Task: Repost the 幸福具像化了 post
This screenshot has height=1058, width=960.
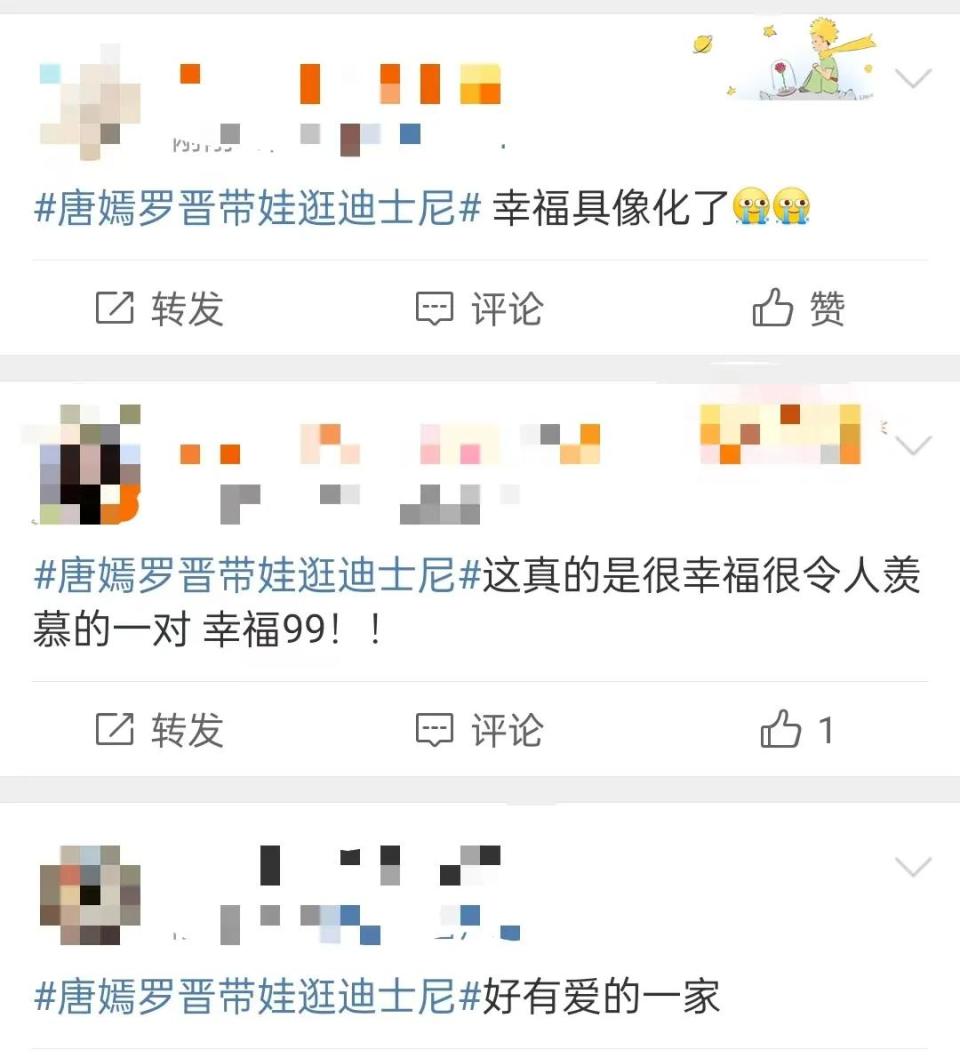Action: [x=159, y=308]
